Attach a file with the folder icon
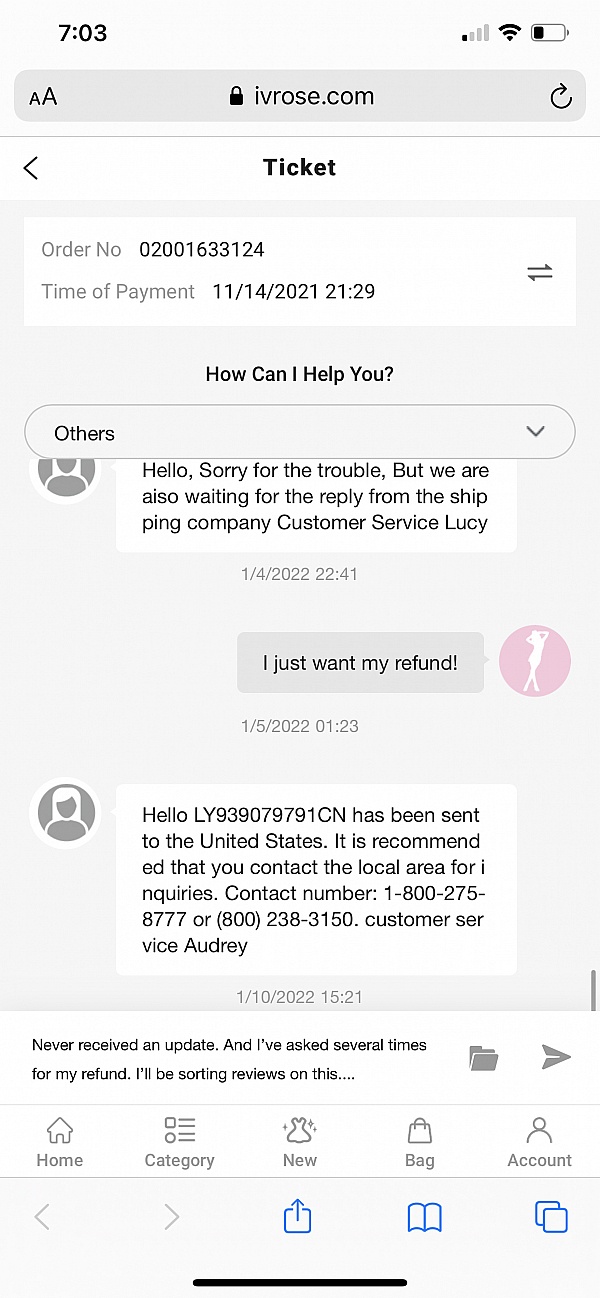600x1298 pixels. [x=483, y=1058]
